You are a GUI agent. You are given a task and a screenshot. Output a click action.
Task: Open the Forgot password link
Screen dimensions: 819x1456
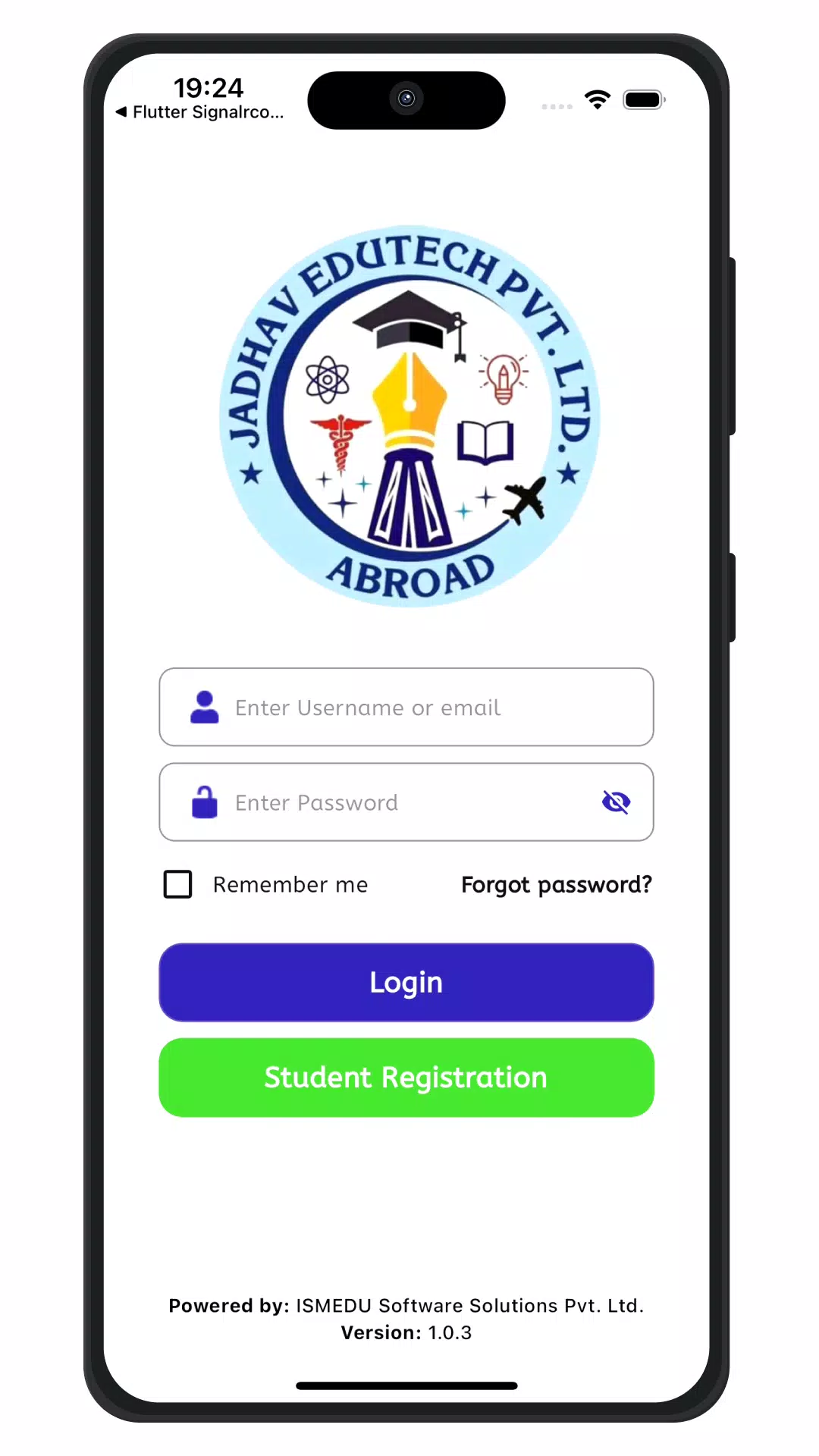coord(556,884)
